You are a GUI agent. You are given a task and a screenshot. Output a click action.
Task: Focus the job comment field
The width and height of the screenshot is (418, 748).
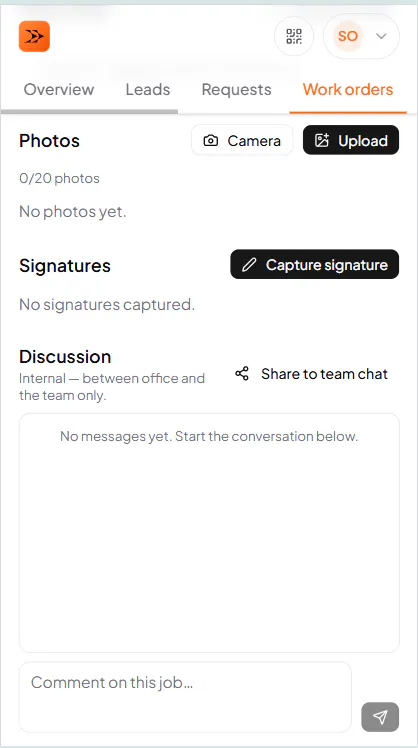185,697
